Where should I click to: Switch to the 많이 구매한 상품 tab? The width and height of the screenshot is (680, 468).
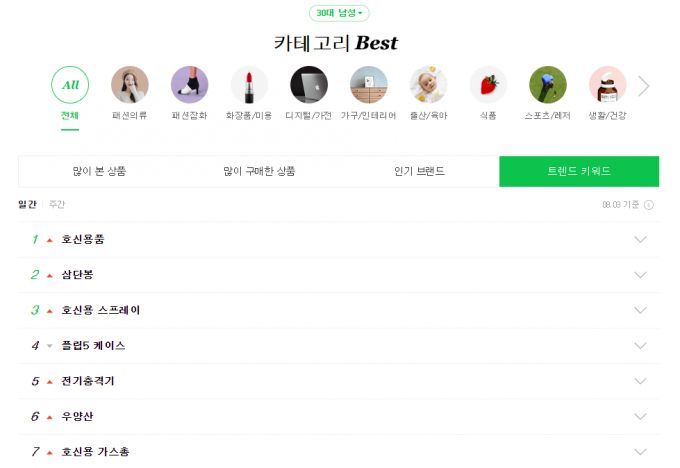tap(259, 171)
